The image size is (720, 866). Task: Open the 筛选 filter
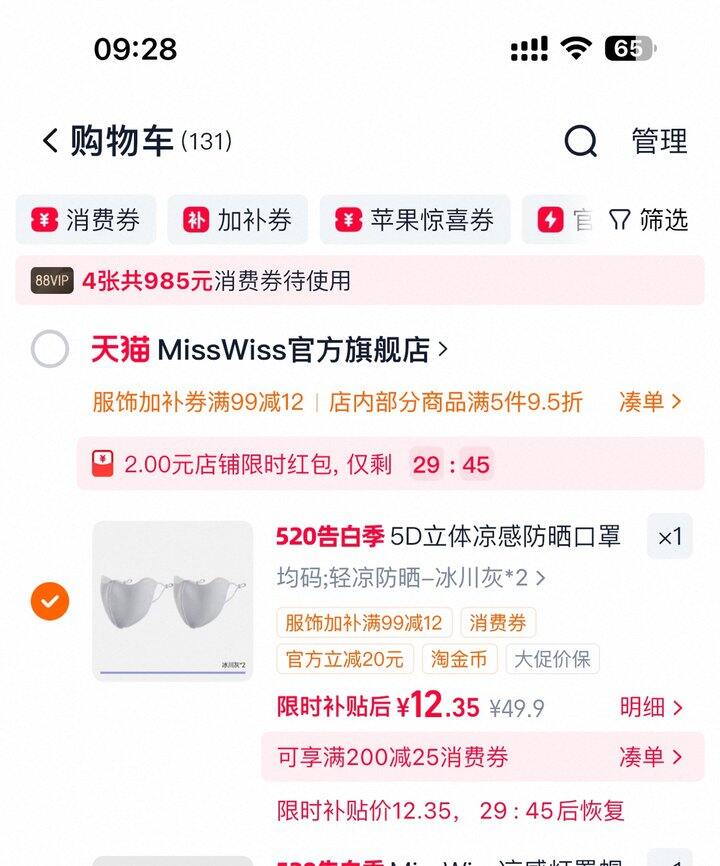coord(649,220)
